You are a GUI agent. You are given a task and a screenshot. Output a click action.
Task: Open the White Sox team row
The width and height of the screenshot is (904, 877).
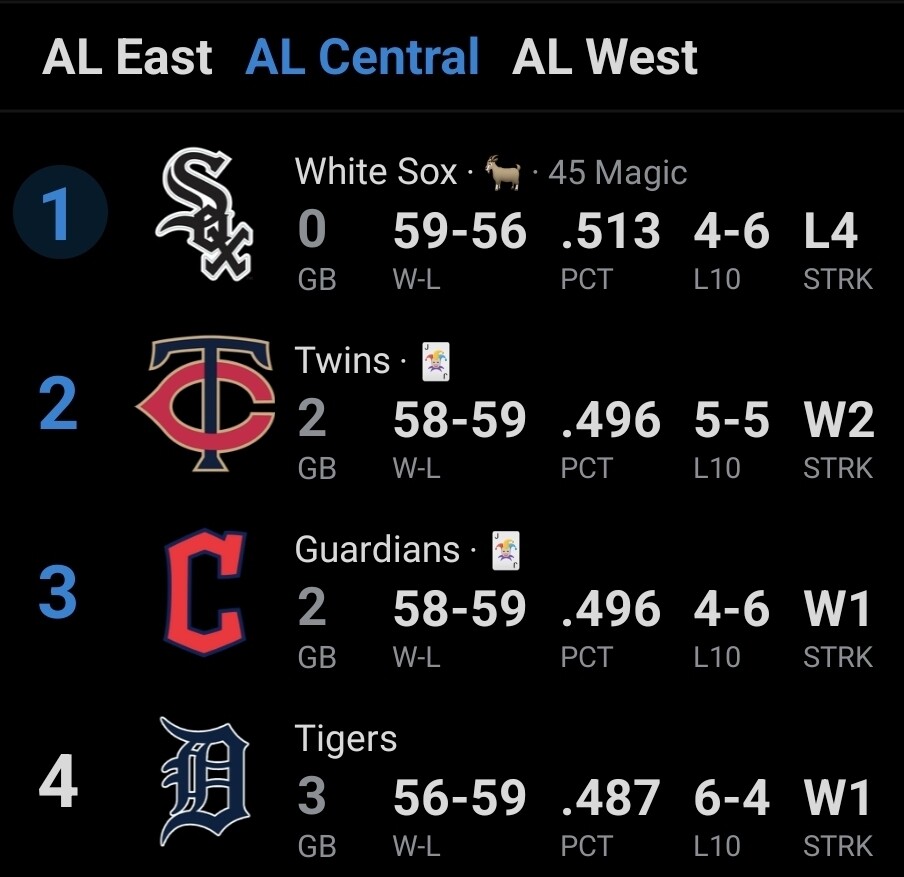(x=452, y=215)
